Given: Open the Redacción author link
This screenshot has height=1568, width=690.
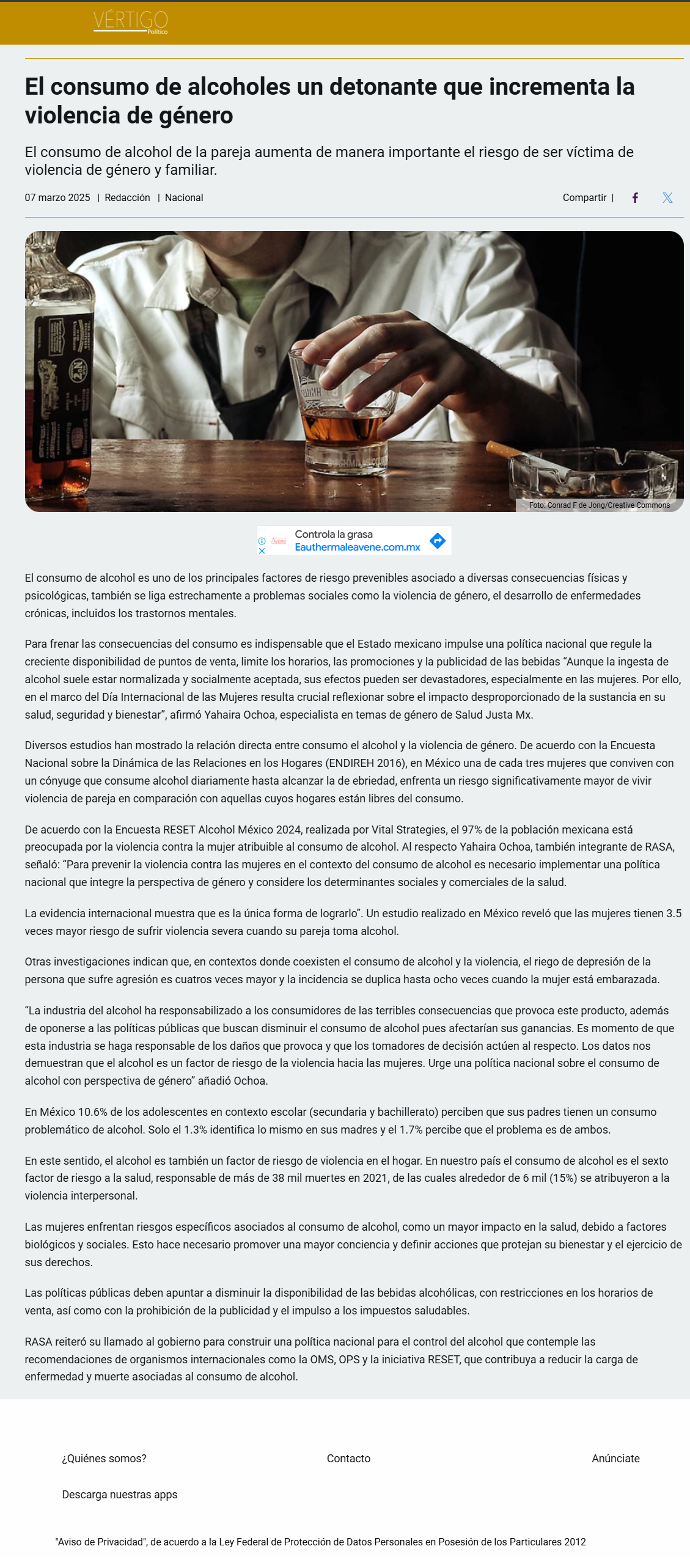Looking at the screenshot, I should click(x=127, y=198).
